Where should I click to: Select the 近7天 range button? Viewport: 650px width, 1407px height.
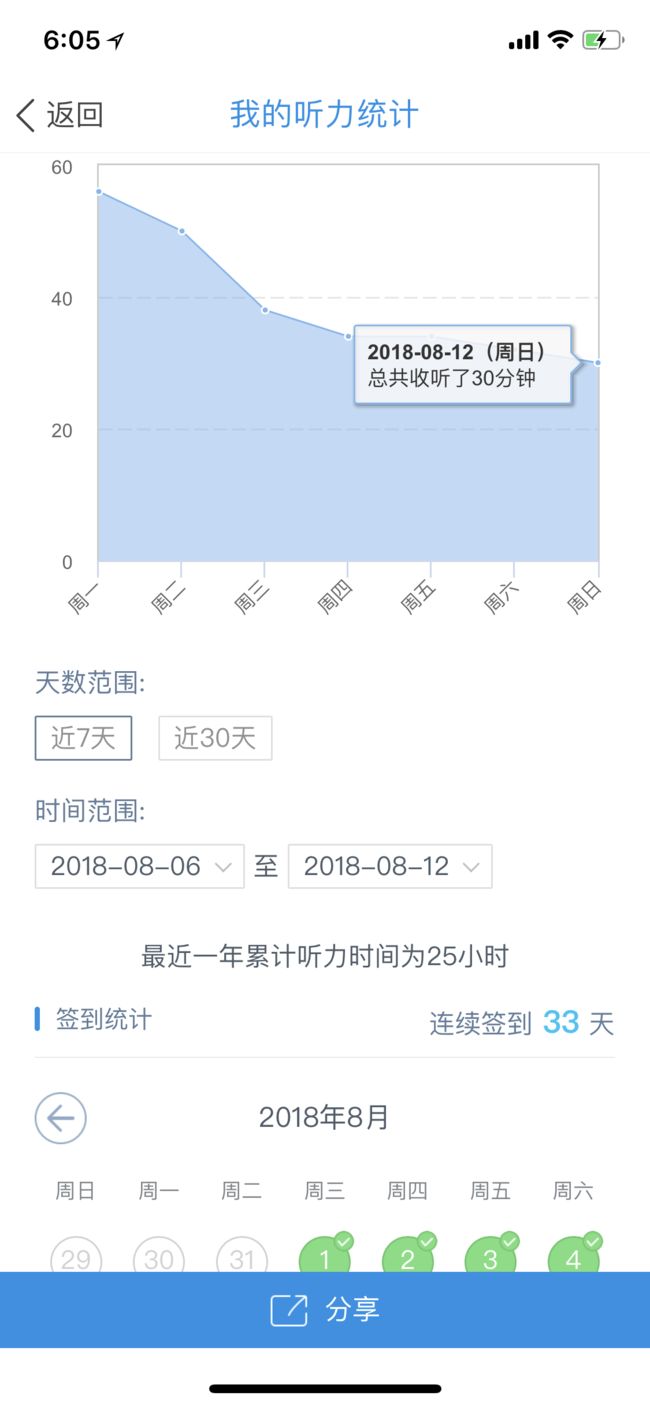coord(83,739)
